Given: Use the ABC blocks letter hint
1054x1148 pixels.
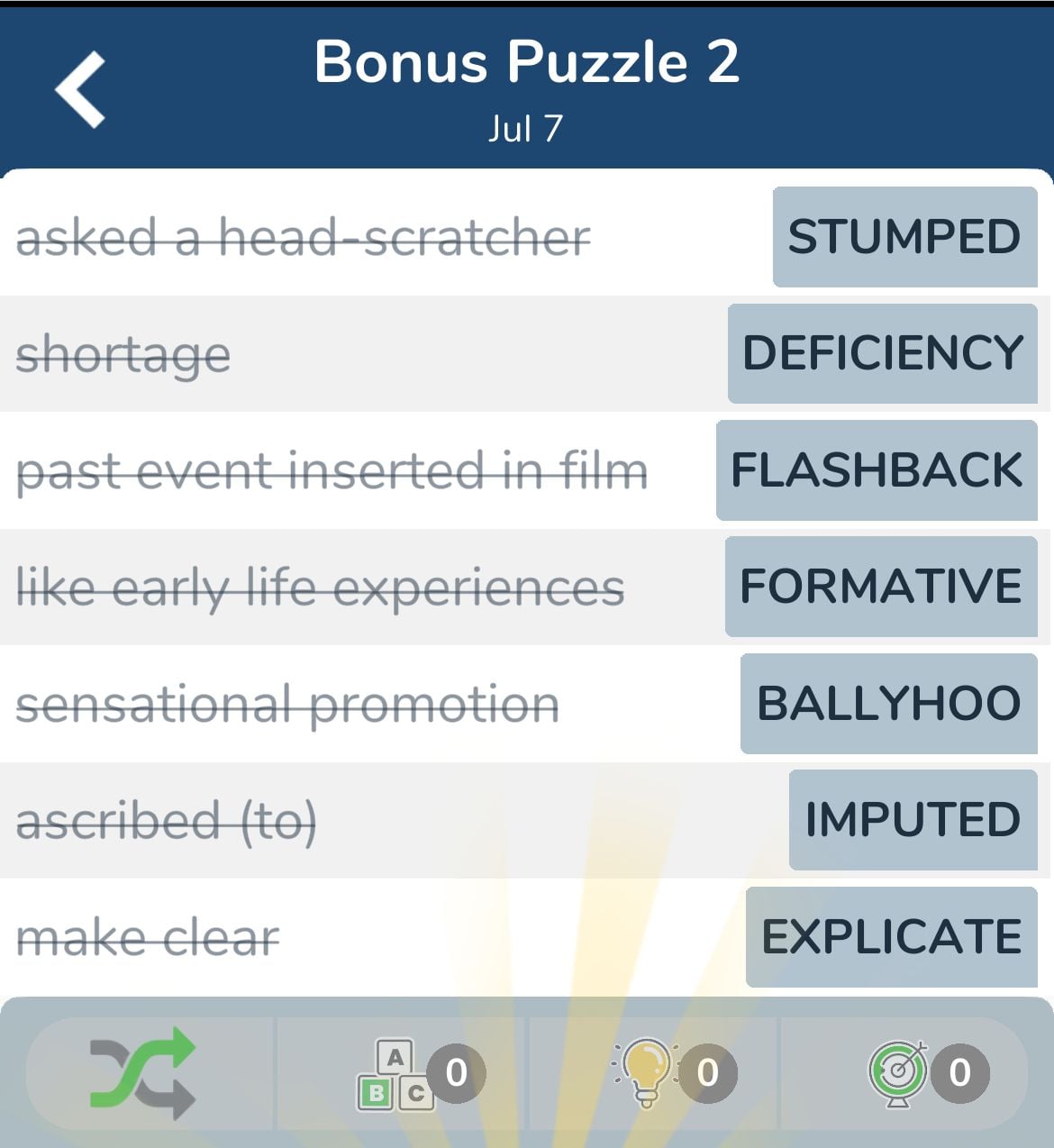Looking at the screenshot, I should [x=396, y=1072].
